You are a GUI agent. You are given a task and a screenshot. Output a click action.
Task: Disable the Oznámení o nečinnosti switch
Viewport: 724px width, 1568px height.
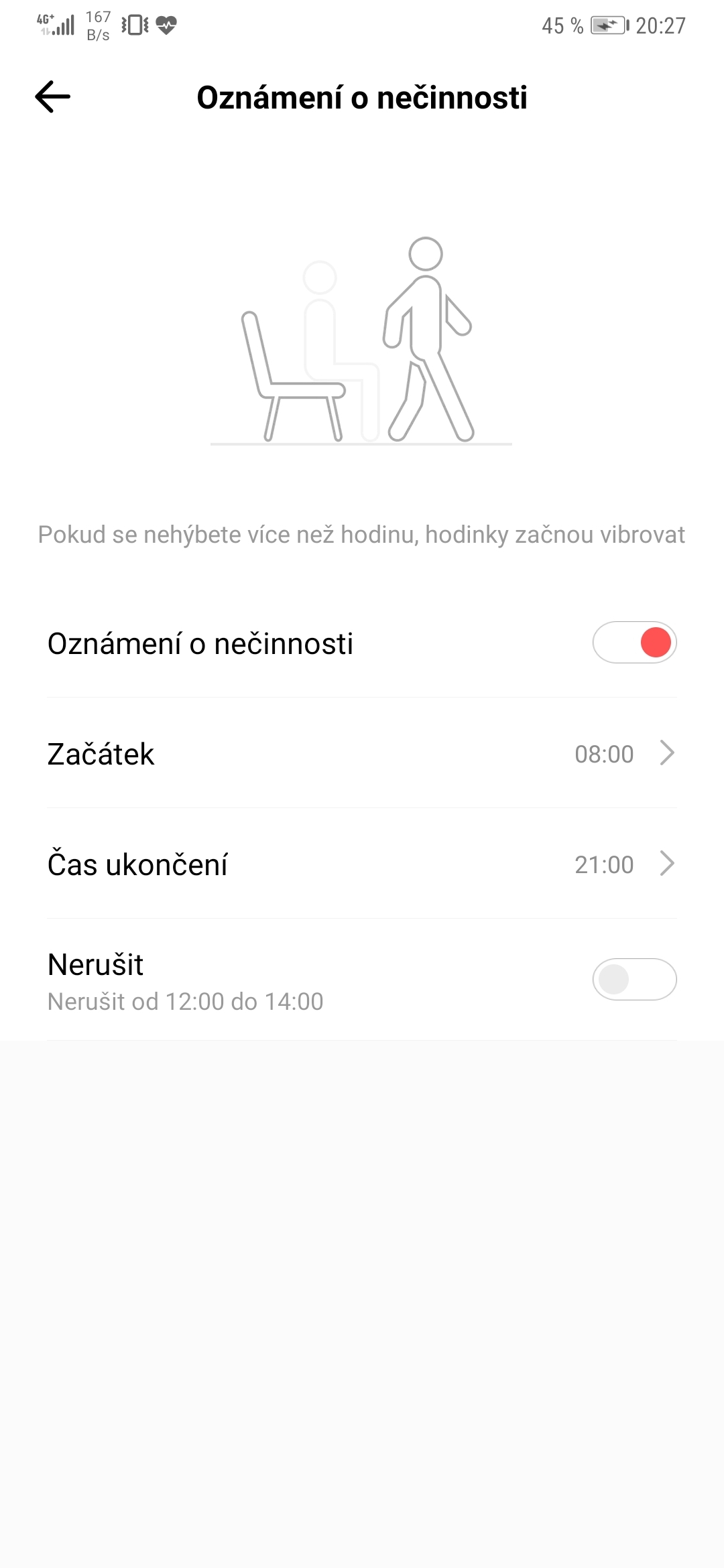[x=634, y=641]
